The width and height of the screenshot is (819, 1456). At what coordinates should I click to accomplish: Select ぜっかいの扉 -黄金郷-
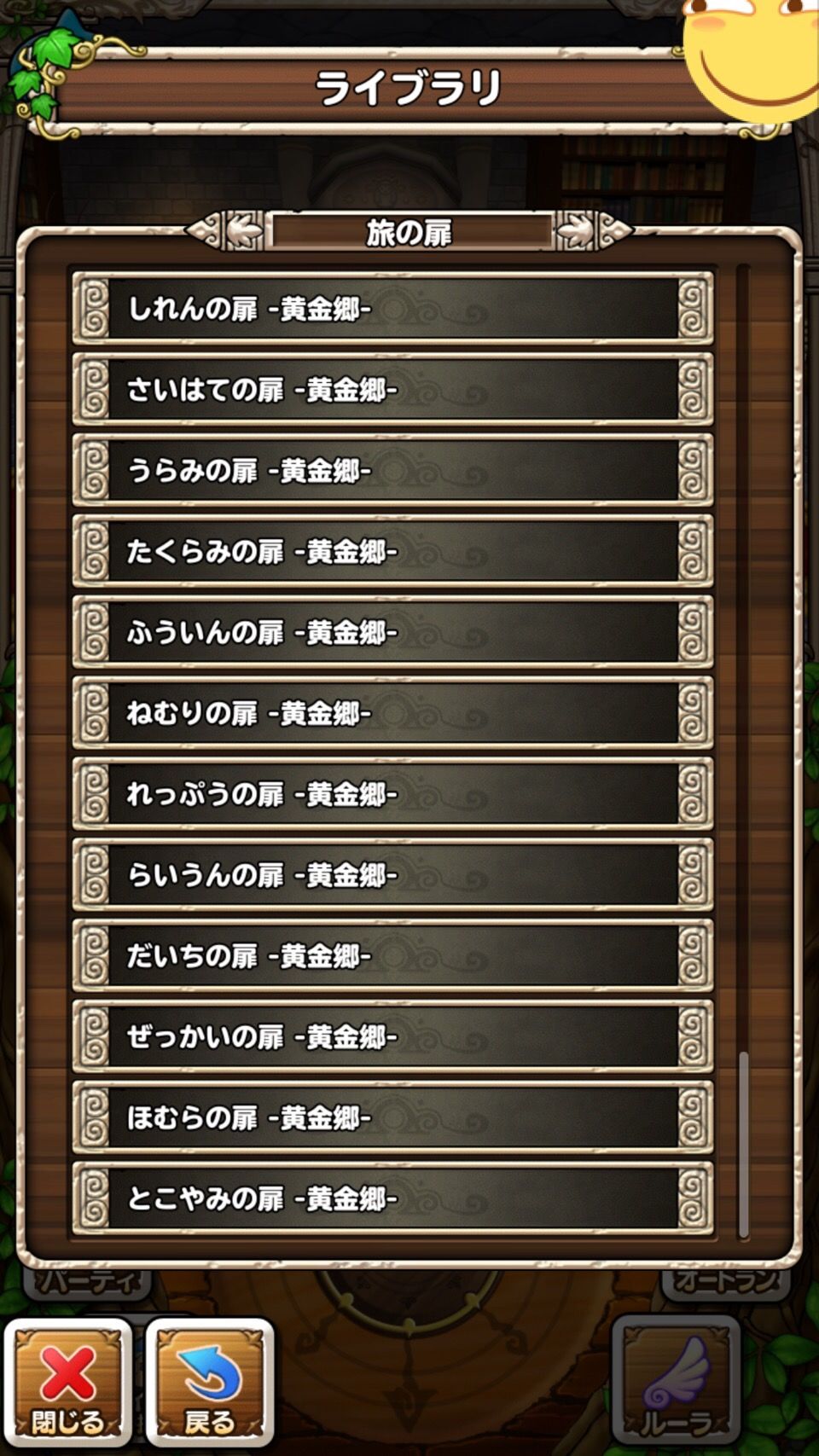pyautogui.click(x=392, y=1039)
